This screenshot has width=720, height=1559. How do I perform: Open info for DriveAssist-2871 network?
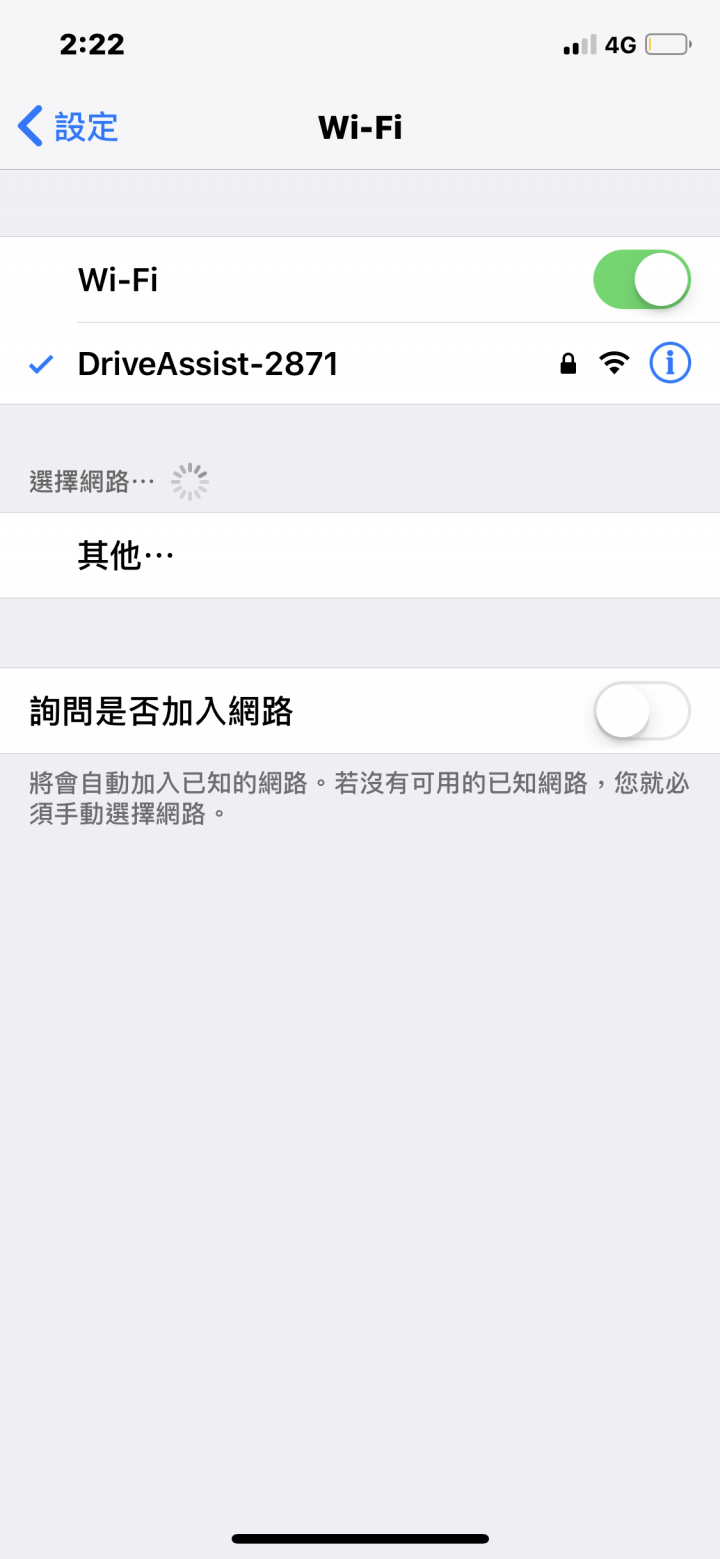(x=669, y=363)
